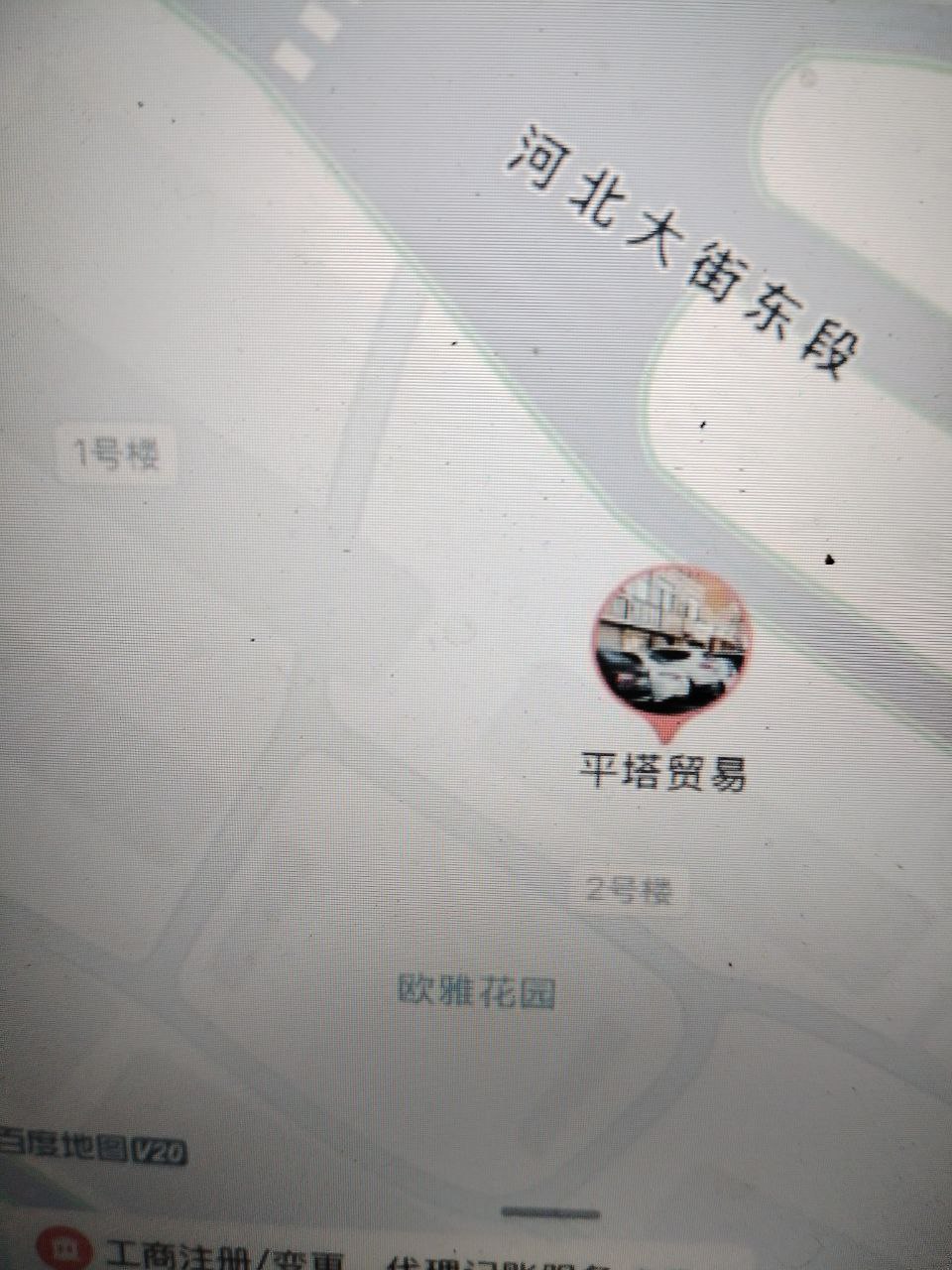Tap the photo thumbnail inside the map pin
This screenshot has height=1270, width=952.
click(669, 645)
